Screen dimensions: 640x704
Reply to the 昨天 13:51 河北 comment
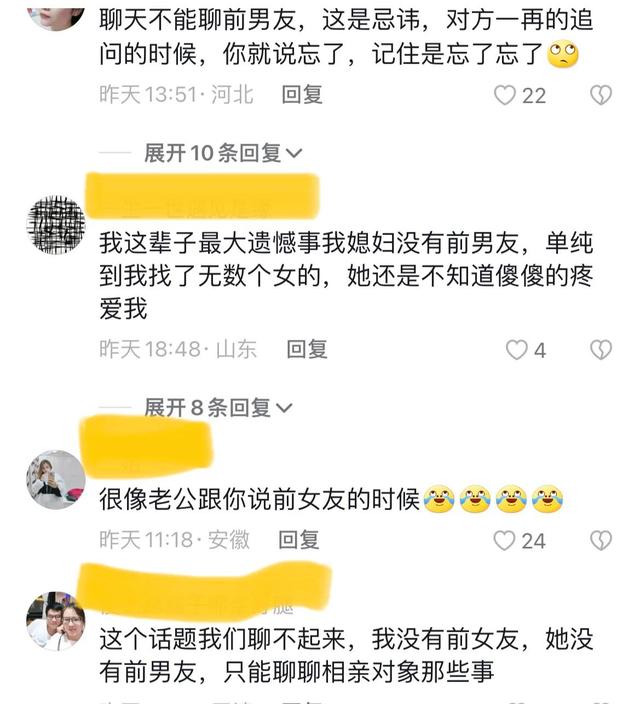pos(301,95)
